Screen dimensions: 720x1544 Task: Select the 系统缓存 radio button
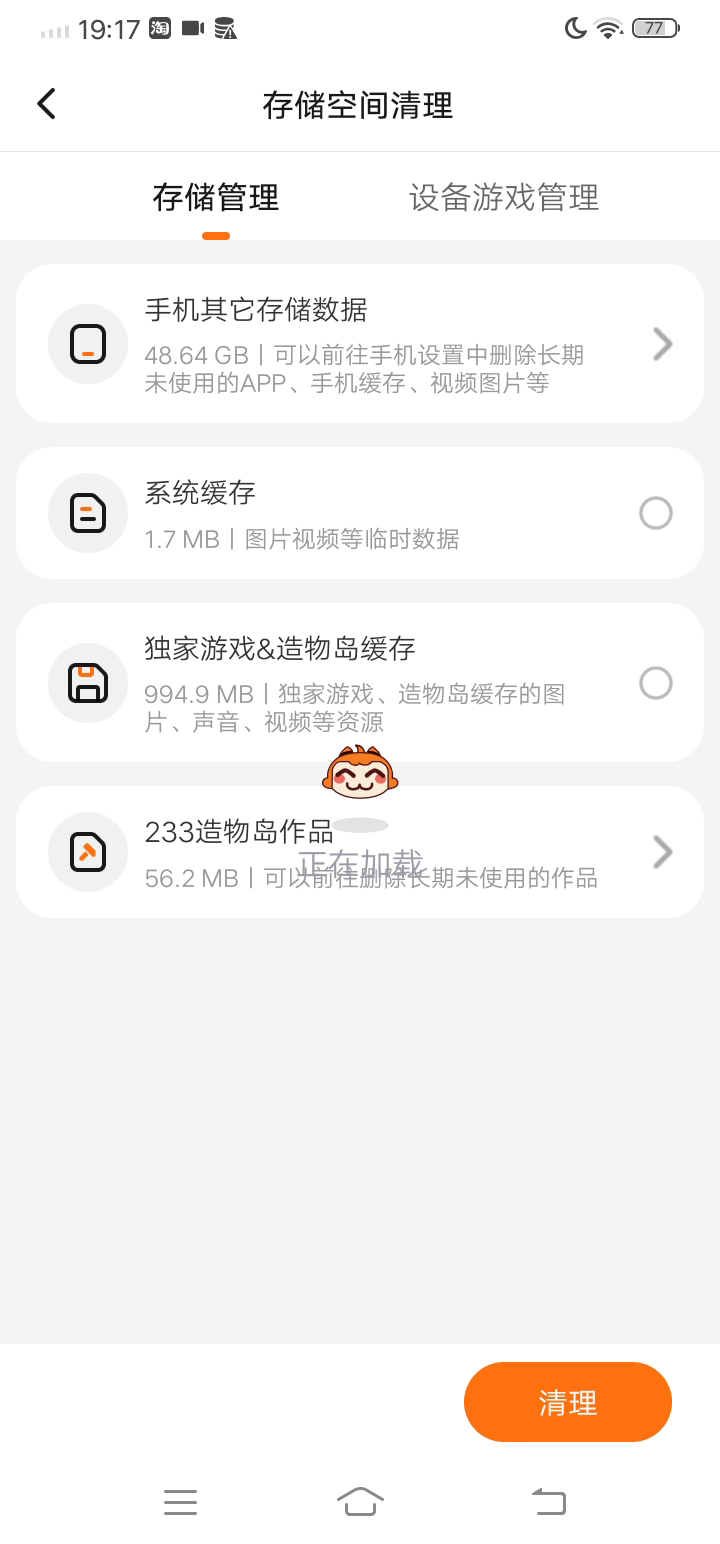656,513
